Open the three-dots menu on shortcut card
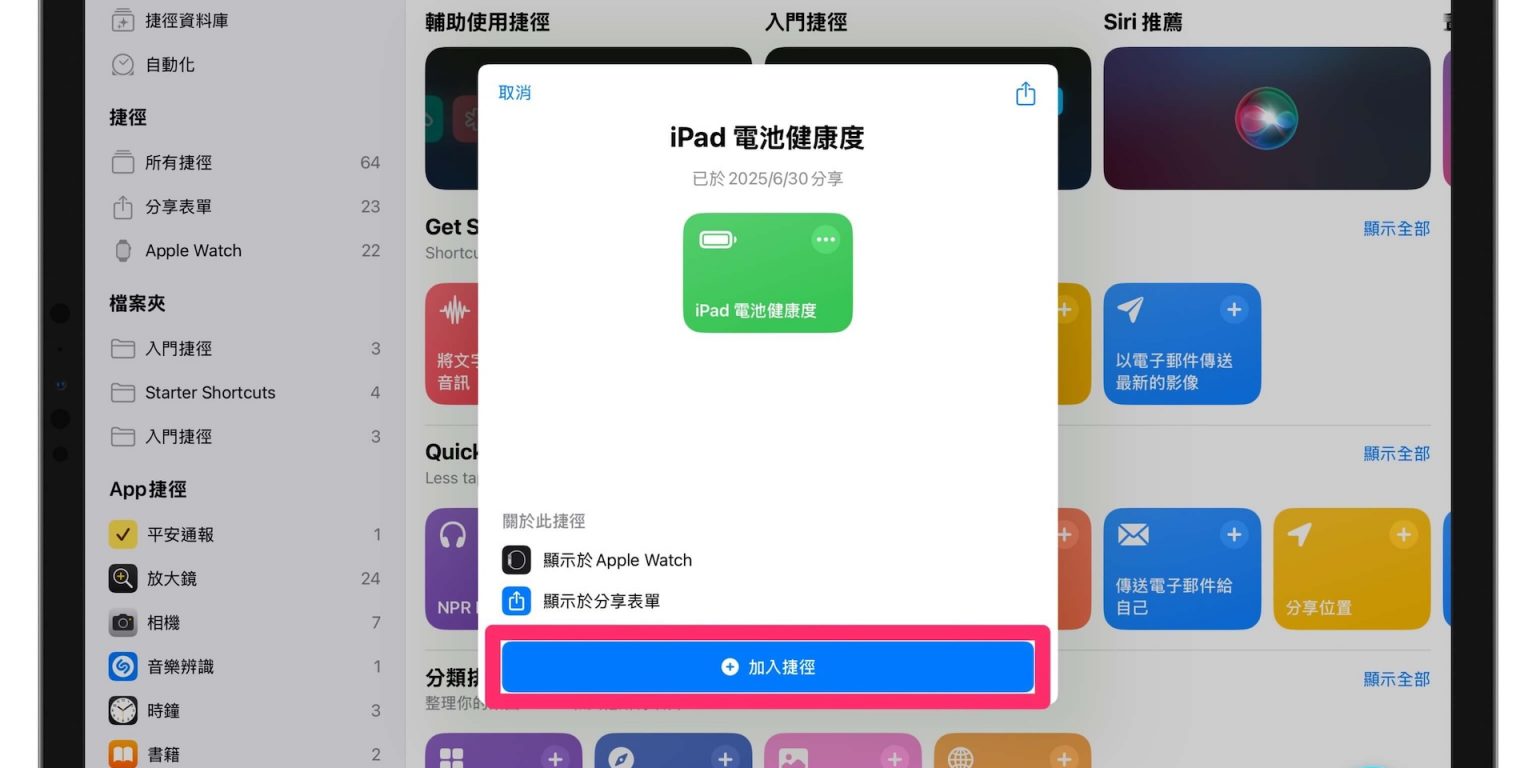 pyautogui.click(x=825, y=240)
